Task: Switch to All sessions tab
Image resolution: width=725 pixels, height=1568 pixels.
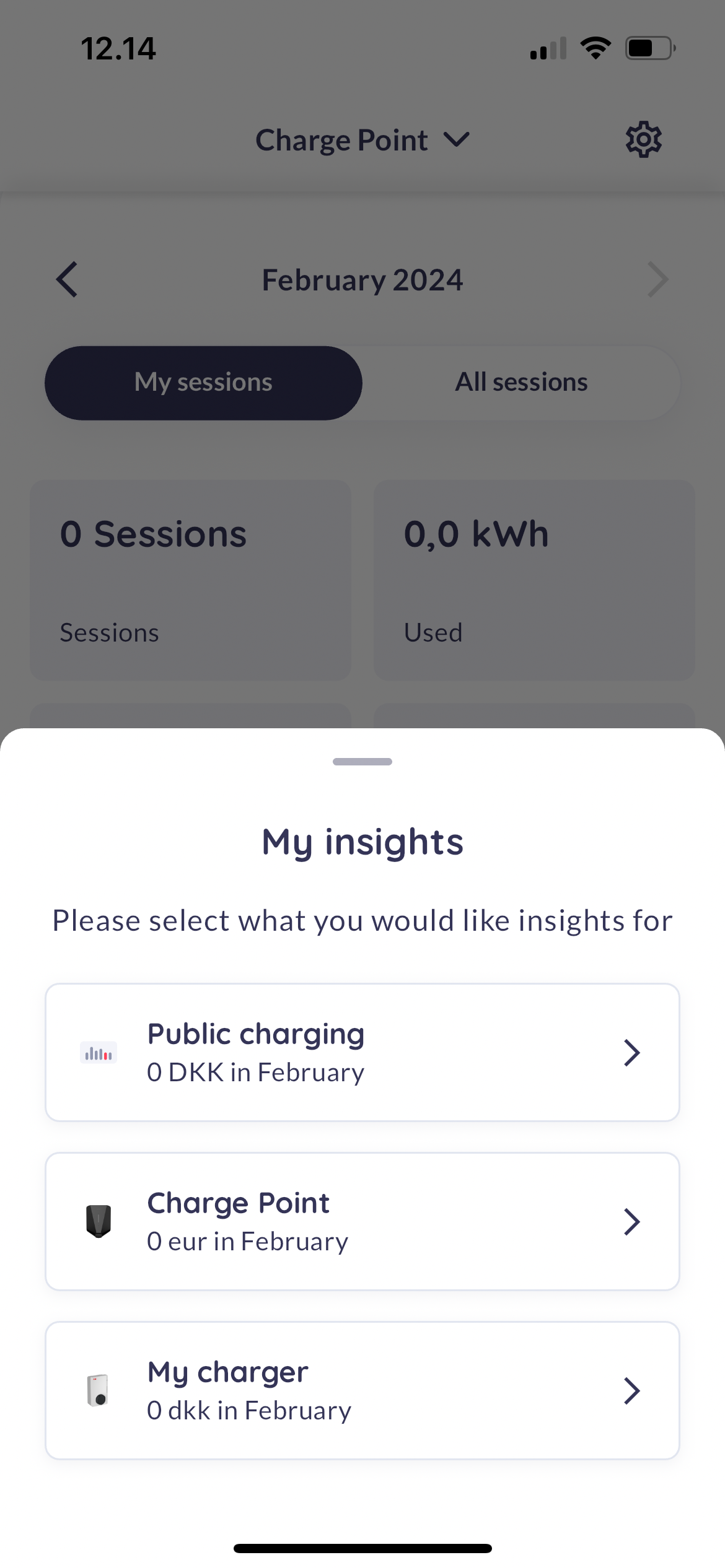Action: click(x=521, y=383)
